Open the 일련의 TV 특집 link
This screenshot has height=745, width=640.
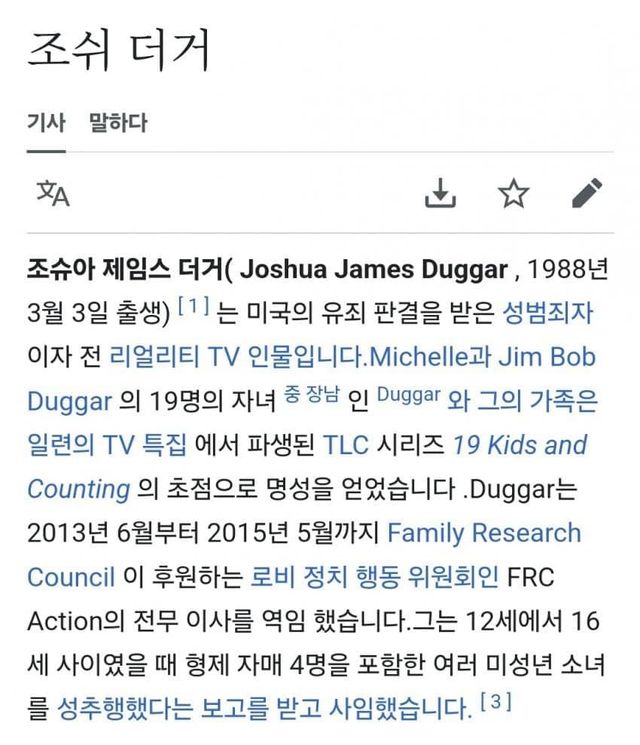point(99,445)
